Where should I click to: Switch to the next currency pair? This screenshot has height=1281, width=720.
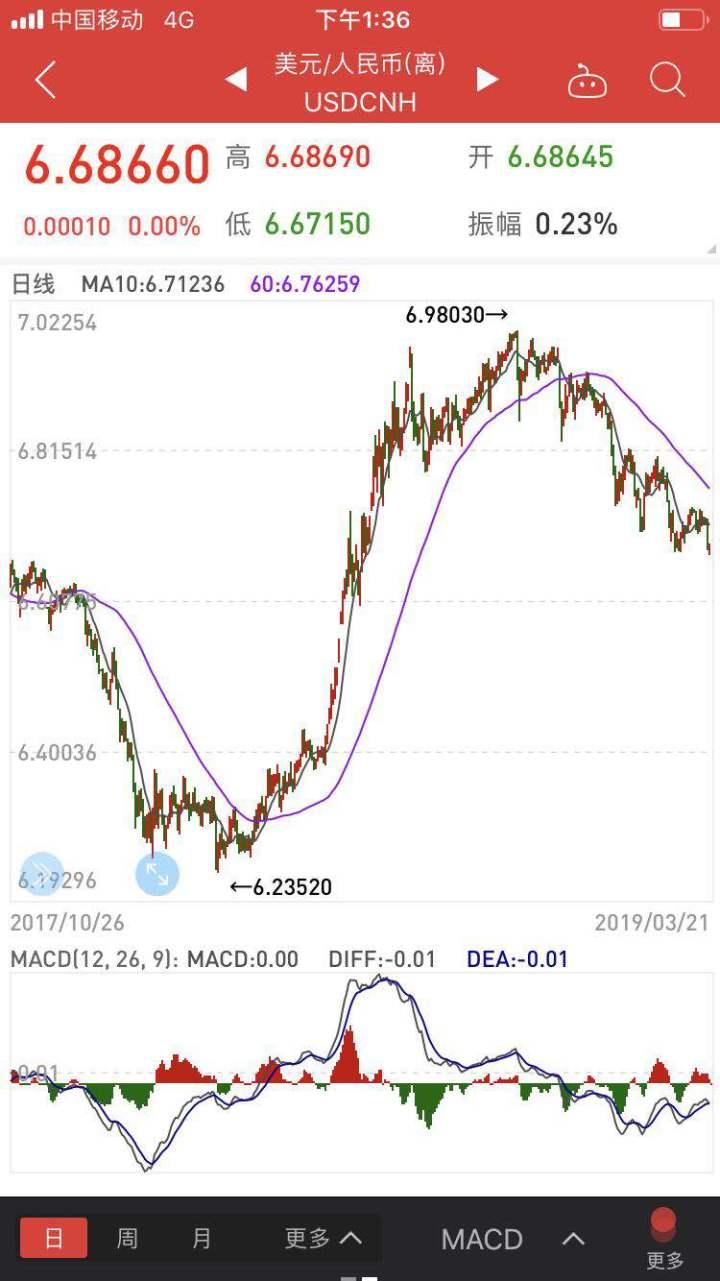pos(487,80)
